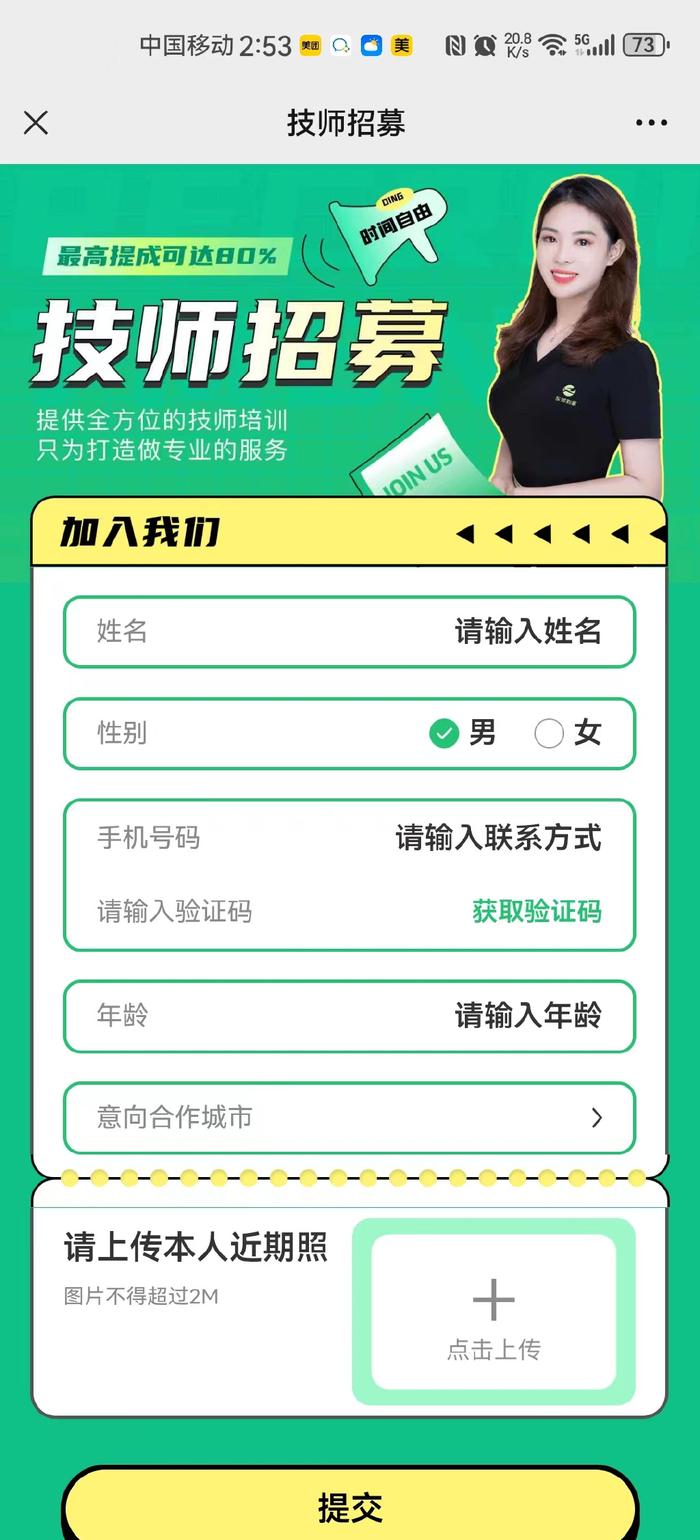This screenshot has height=1540, width=700.
Task: Select 男 as gender
Action: point(463,733)
